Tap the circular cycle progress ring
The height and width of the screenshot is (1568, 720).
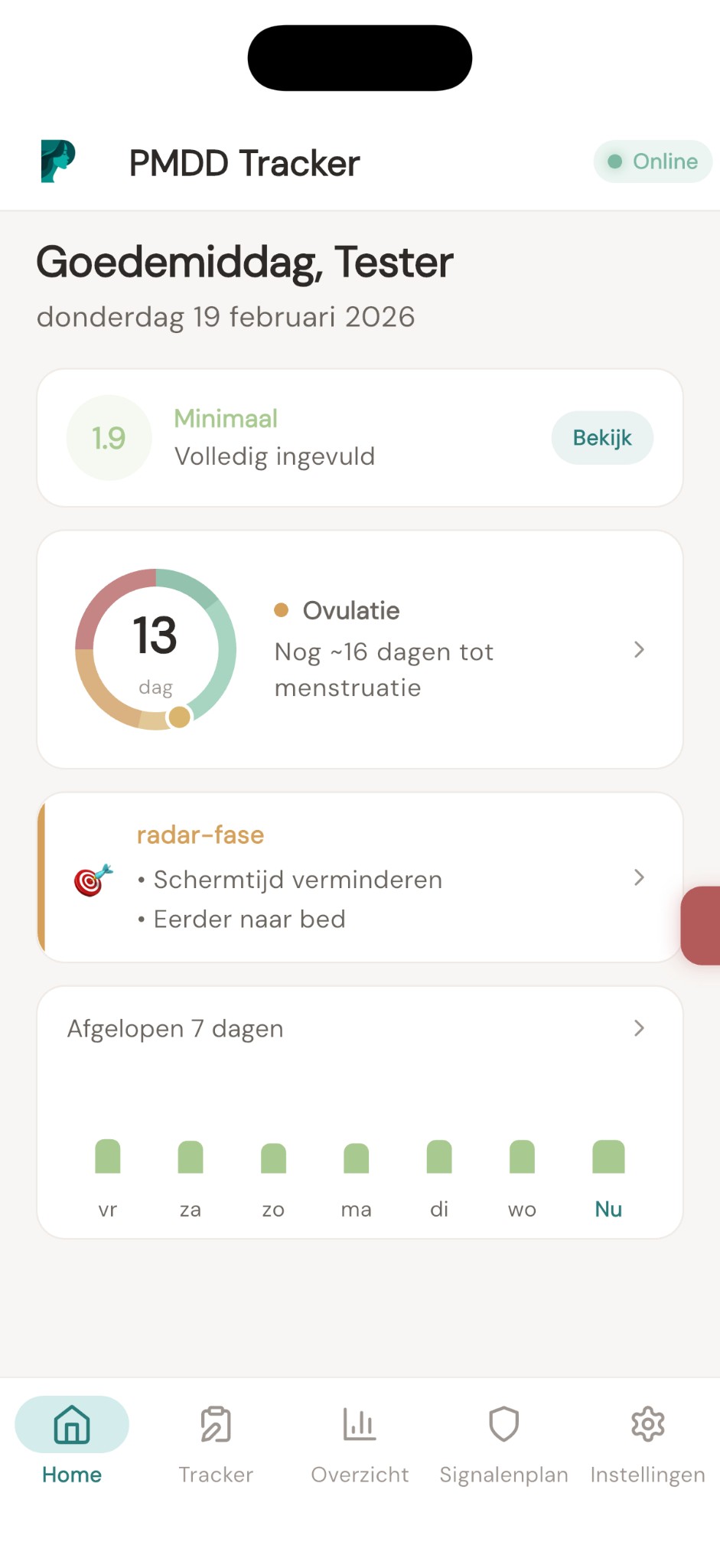pos(155,649)
